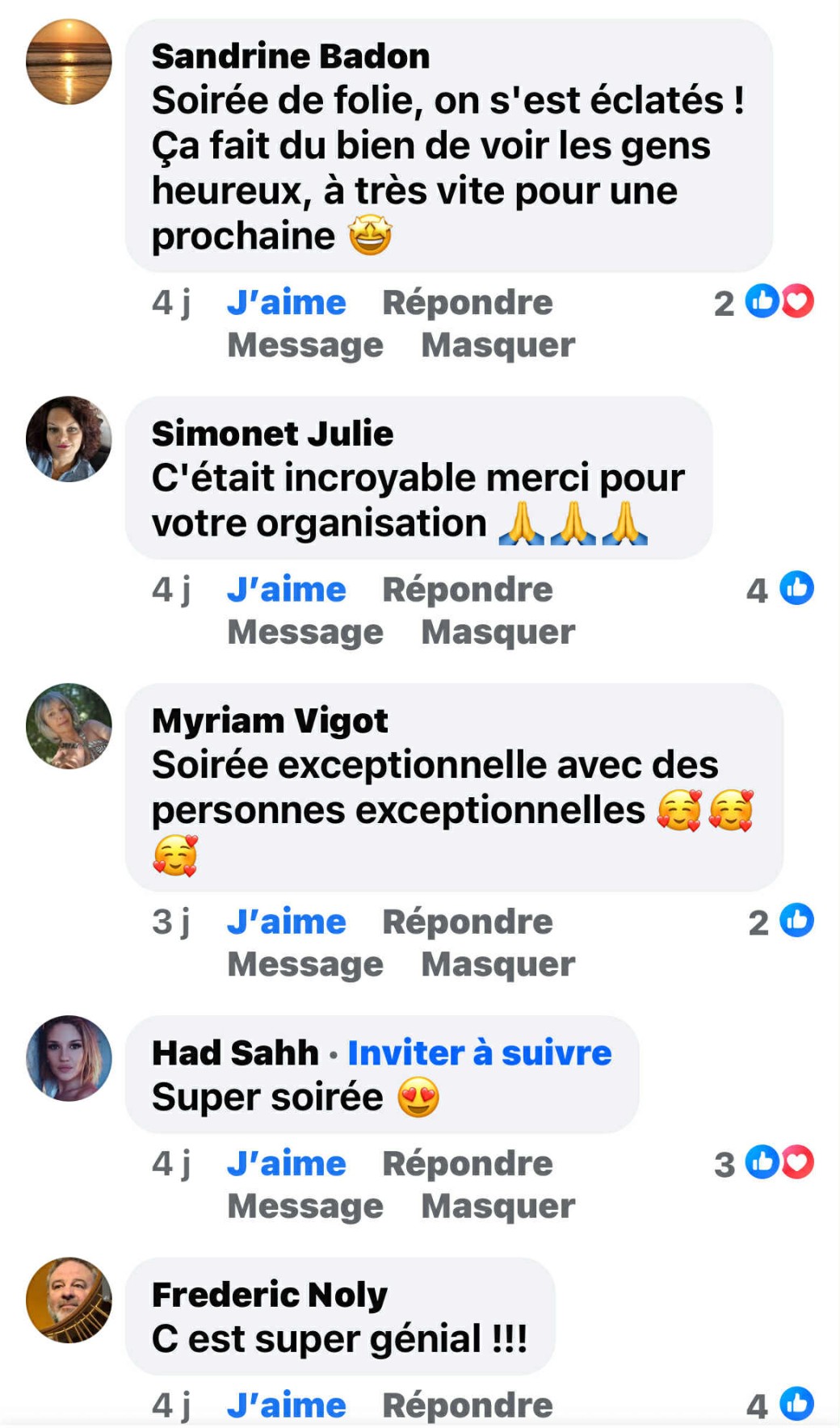Like Frederic Noly's comment
This screenshot has width=840, height=1428.
[x=286, y=1405]
